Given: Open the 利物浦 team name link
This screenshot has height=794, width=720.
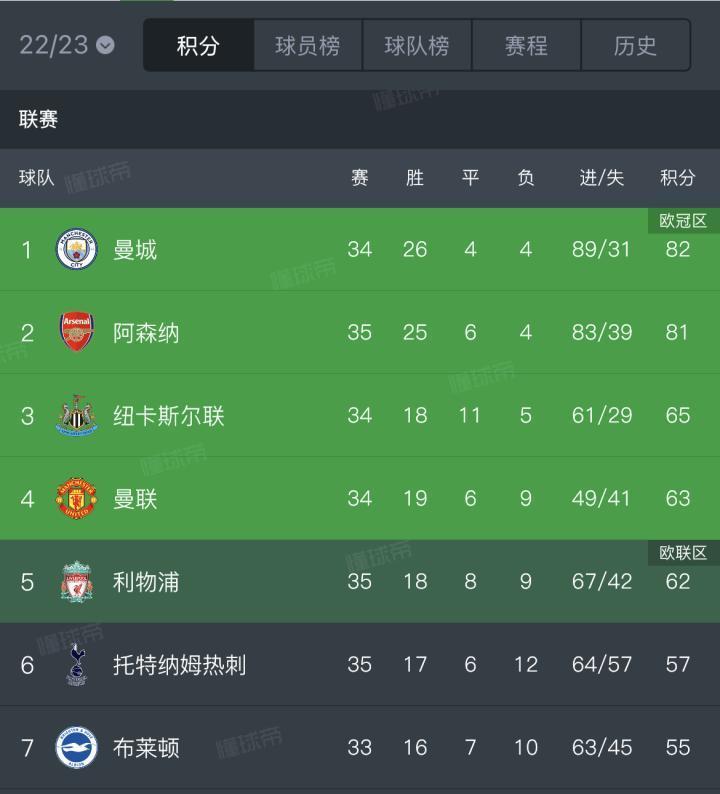Looking at the screenshot, I should pos(143,581).
